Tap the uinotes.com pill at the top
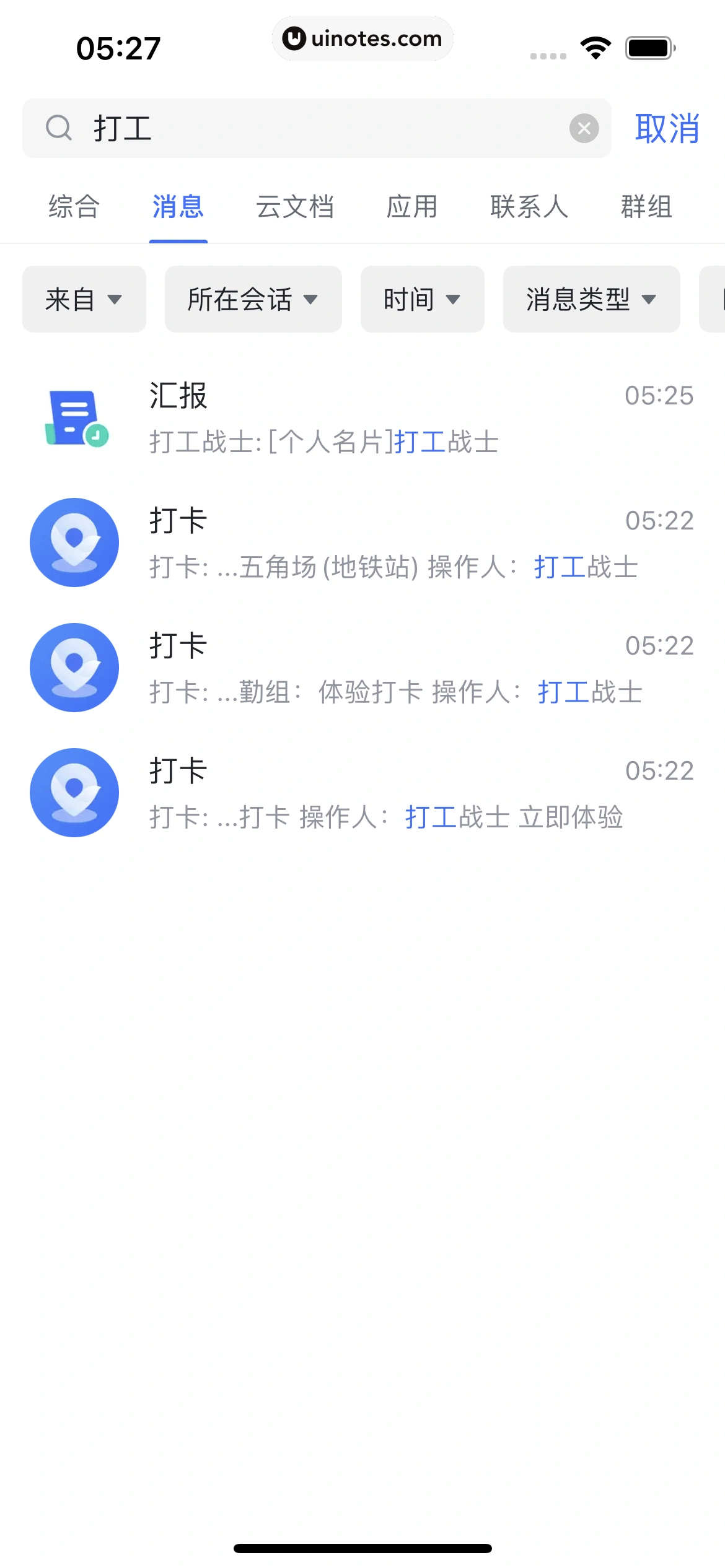725x1568 pixels. (x=362, y=38)
